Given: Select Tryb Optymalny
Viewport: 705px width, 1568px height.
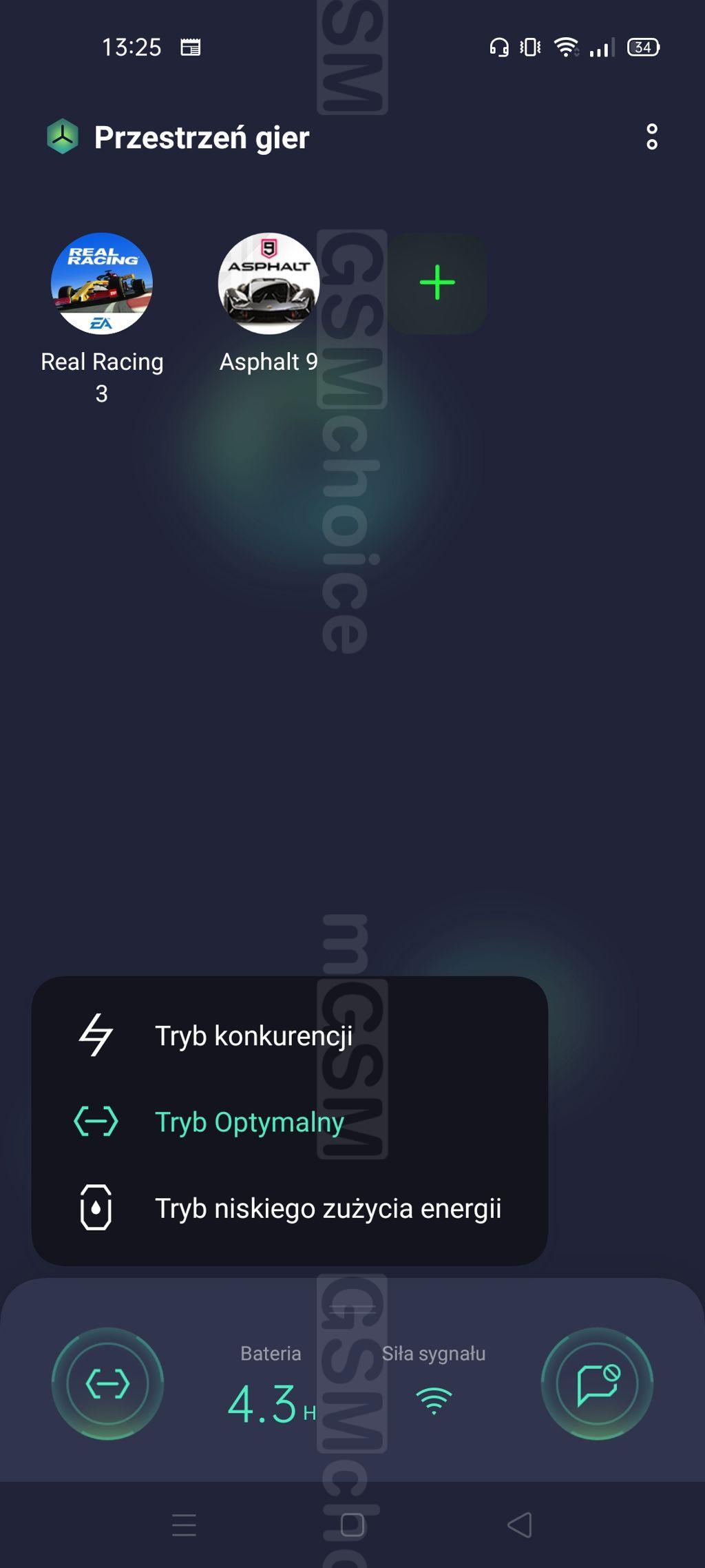Looking at the screenshot, I should tap(289, 1122).
